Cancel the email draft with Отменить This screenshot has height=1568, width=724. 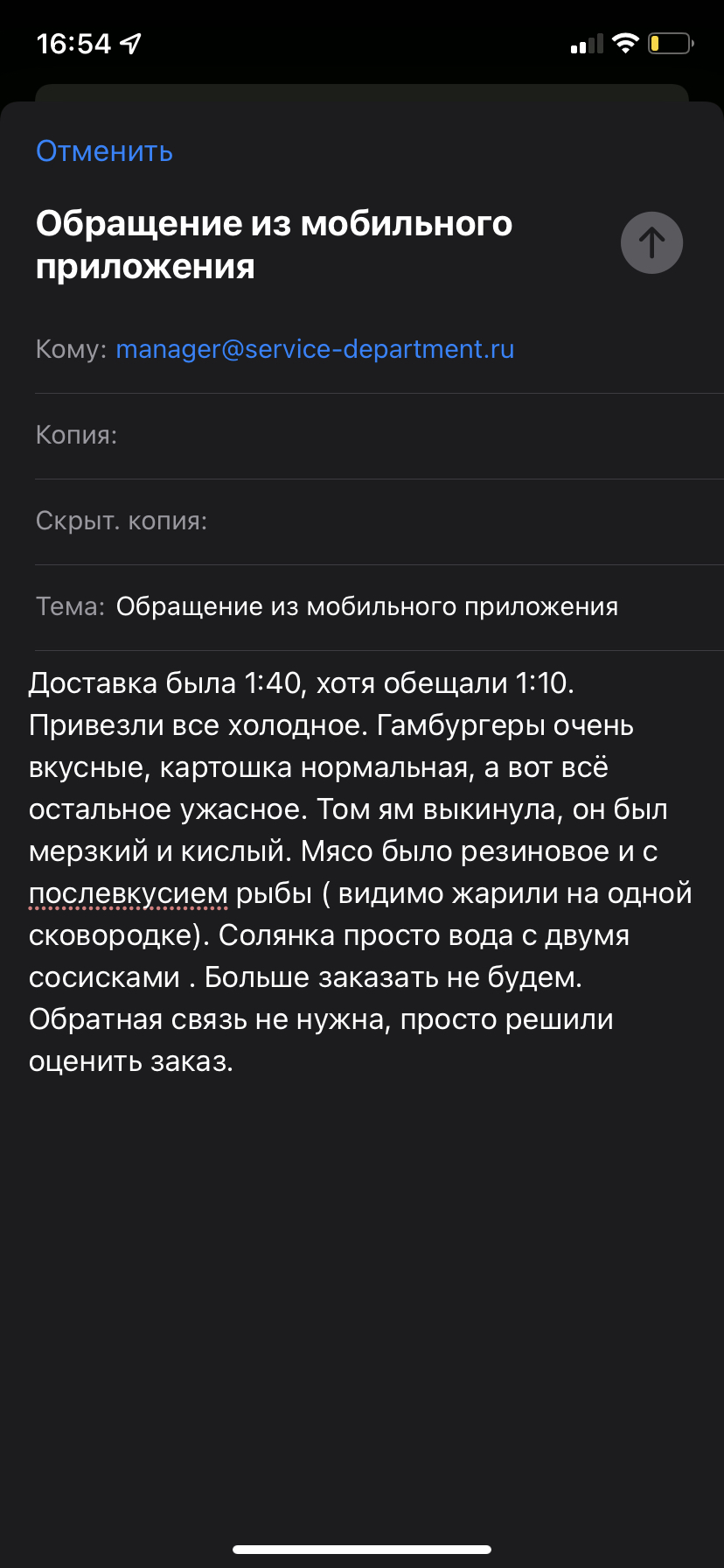[104, 151]
